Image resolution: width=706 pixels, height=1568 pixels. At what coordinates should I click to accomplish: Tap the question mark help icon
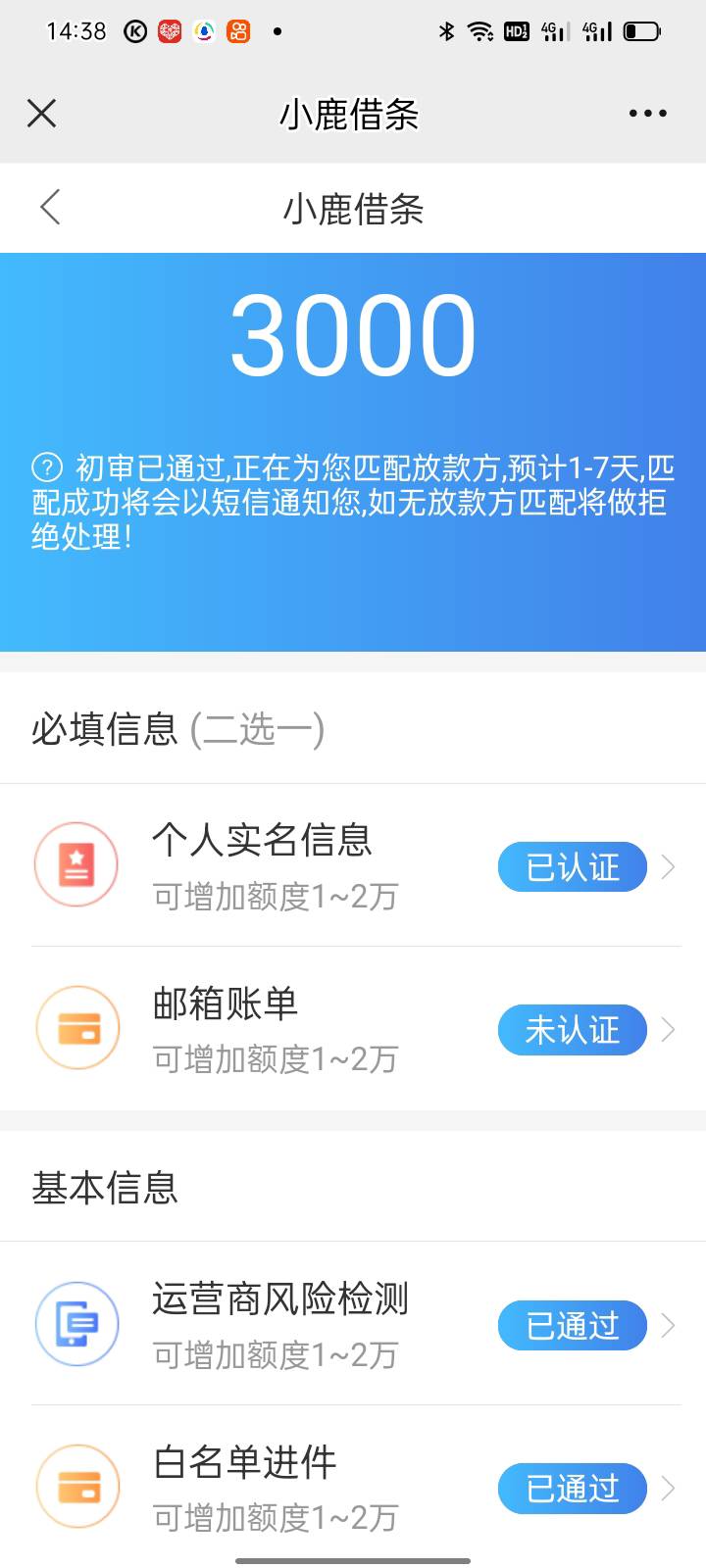(x=46, y=467)
